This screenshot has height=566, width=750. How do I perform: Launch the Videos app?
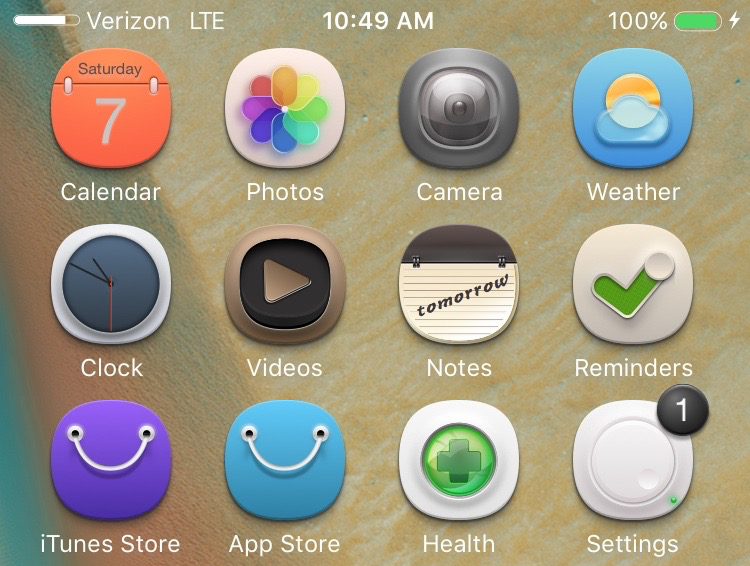285,285
